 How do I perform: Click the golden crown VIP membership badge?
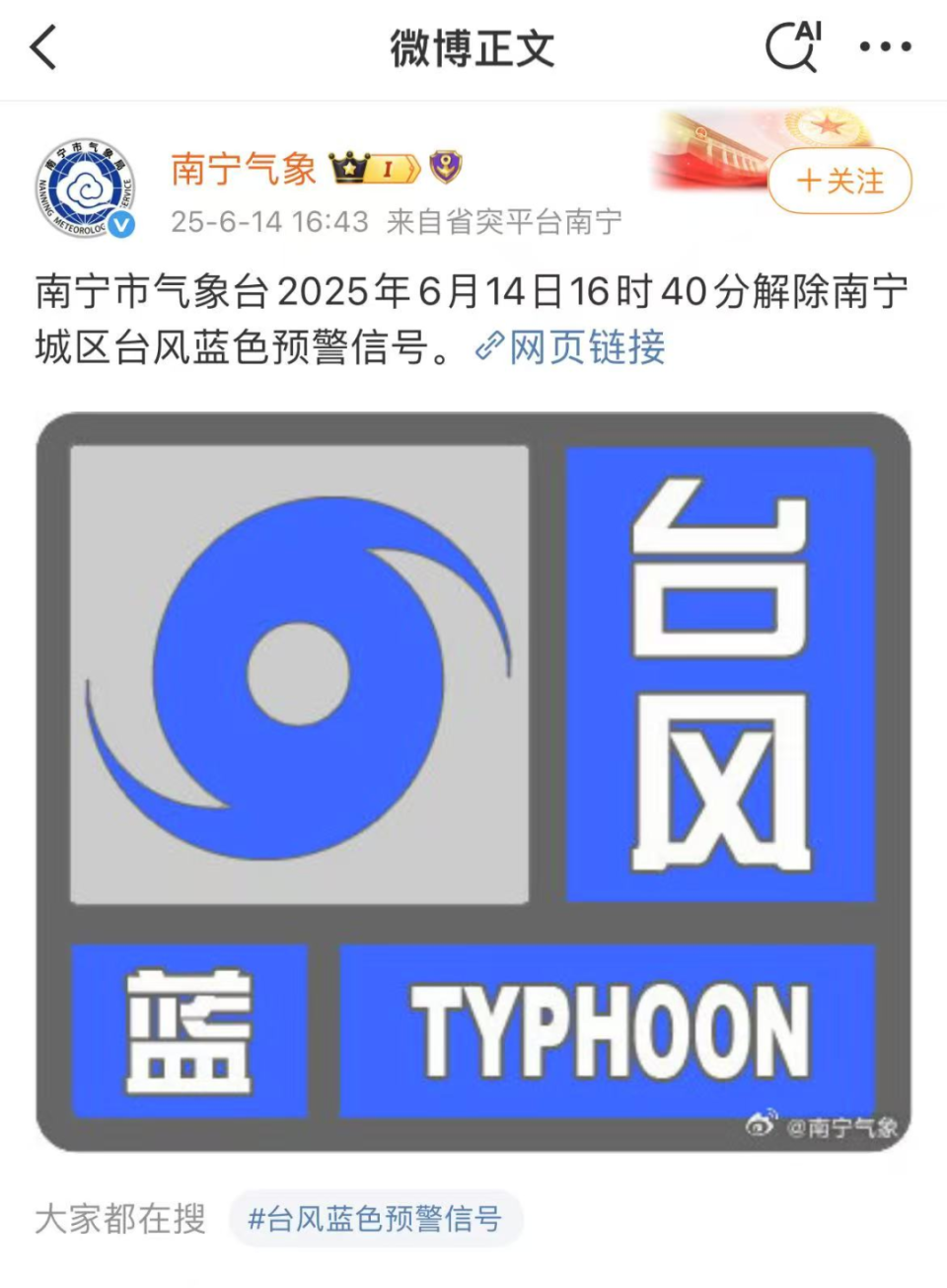point(347,167)
